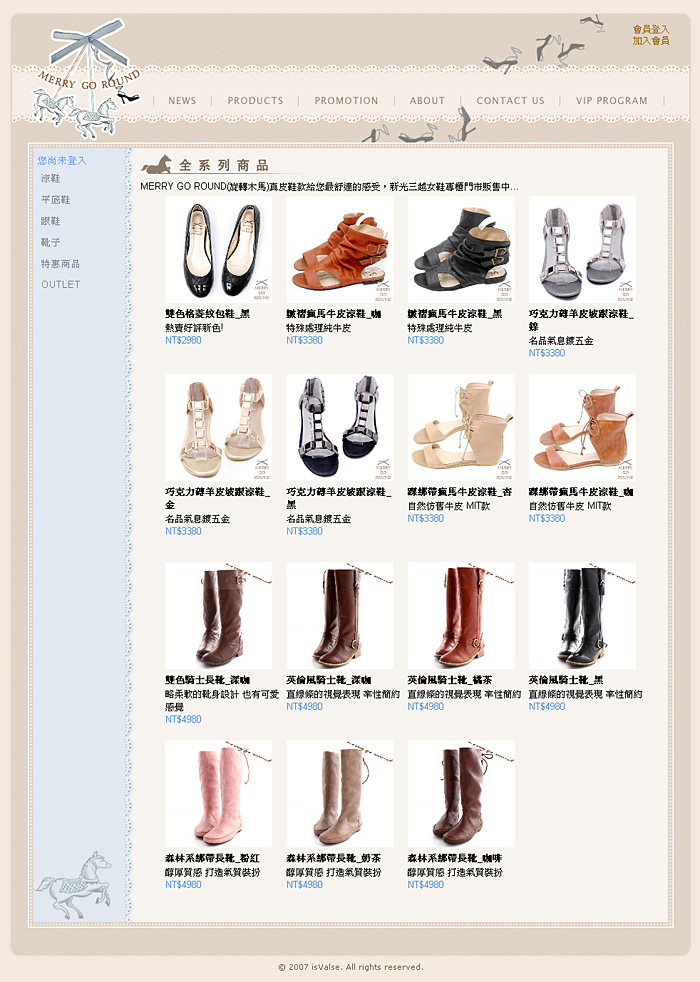This screenshot has height=982, width=700.
Task: Select the 靴子 category in sidebar
Action: point(50,242)
